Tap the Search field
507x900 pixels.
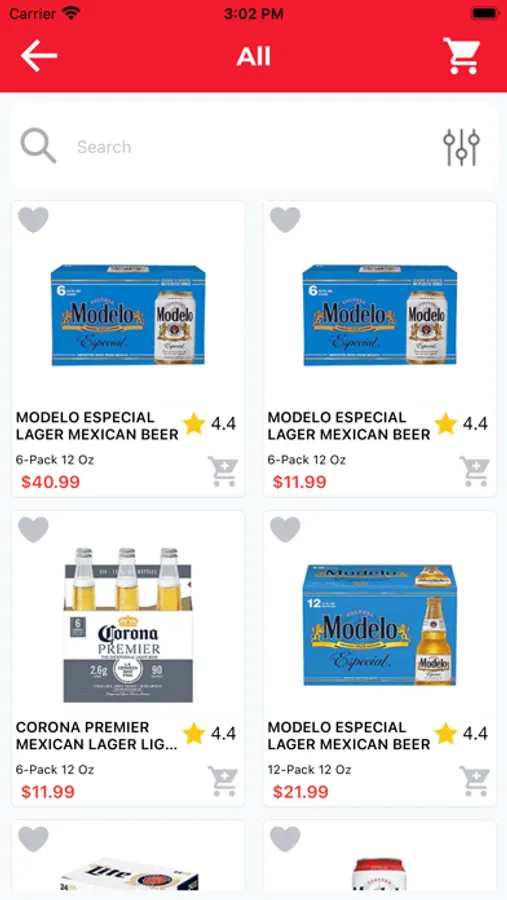click(x=253, y=147)
